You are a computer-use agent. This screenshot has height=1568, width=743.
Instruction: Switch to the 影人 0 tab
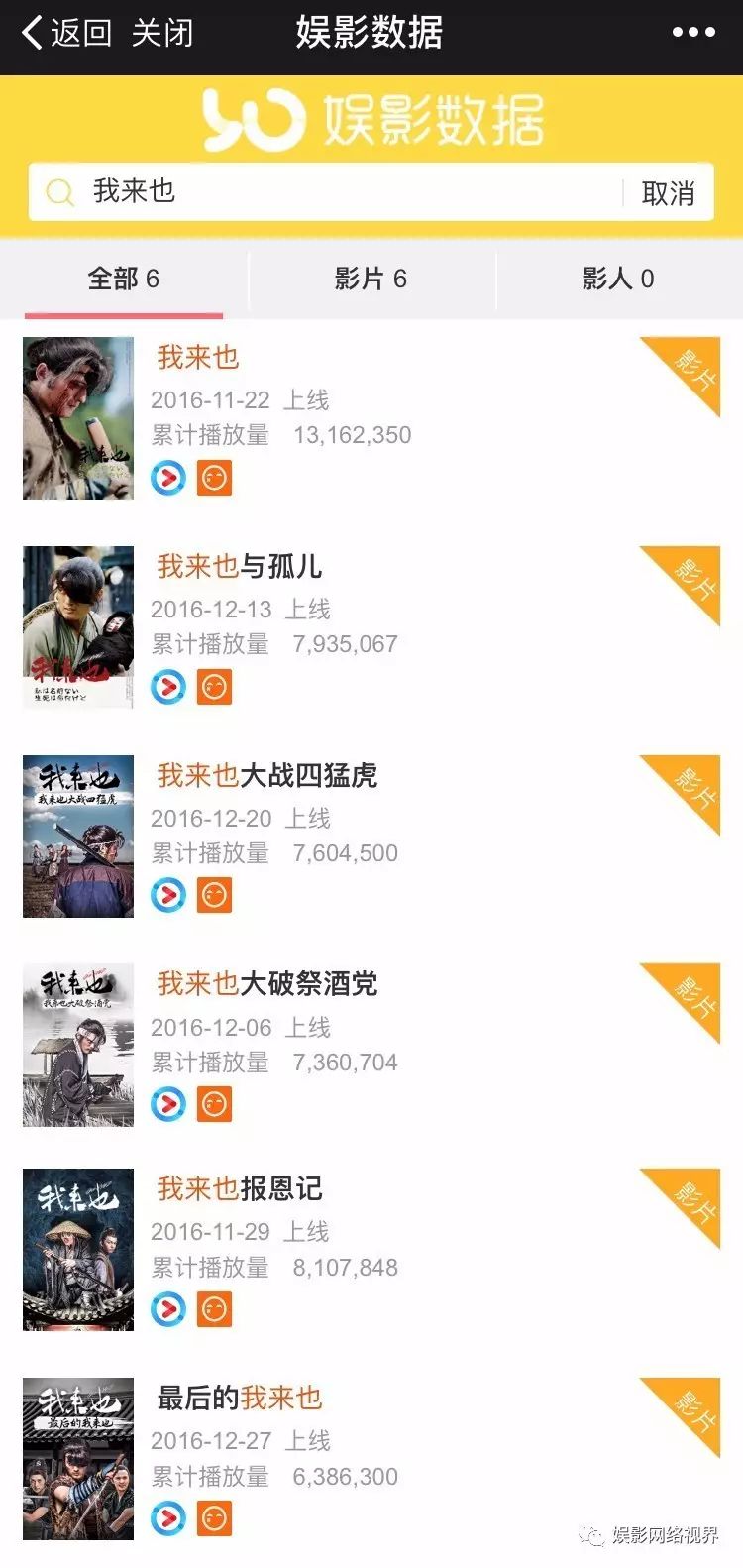(618, 279)
